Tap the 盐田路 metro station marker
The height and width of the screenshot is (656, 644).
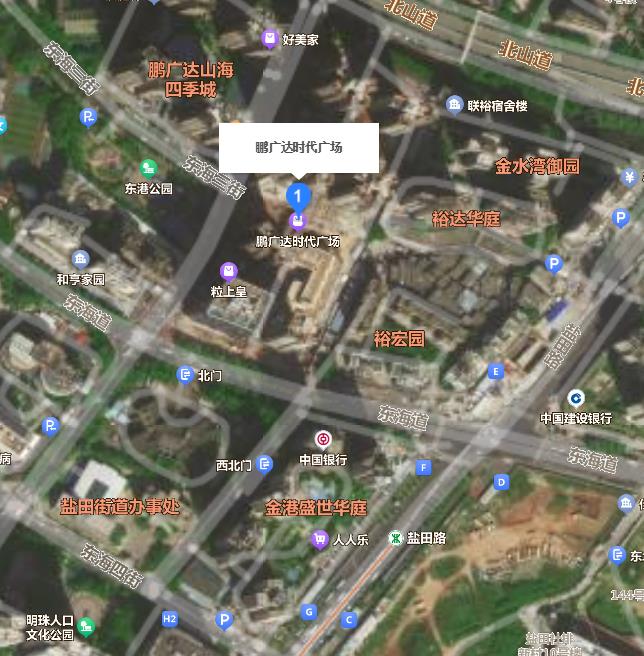(x=396, y=538)
